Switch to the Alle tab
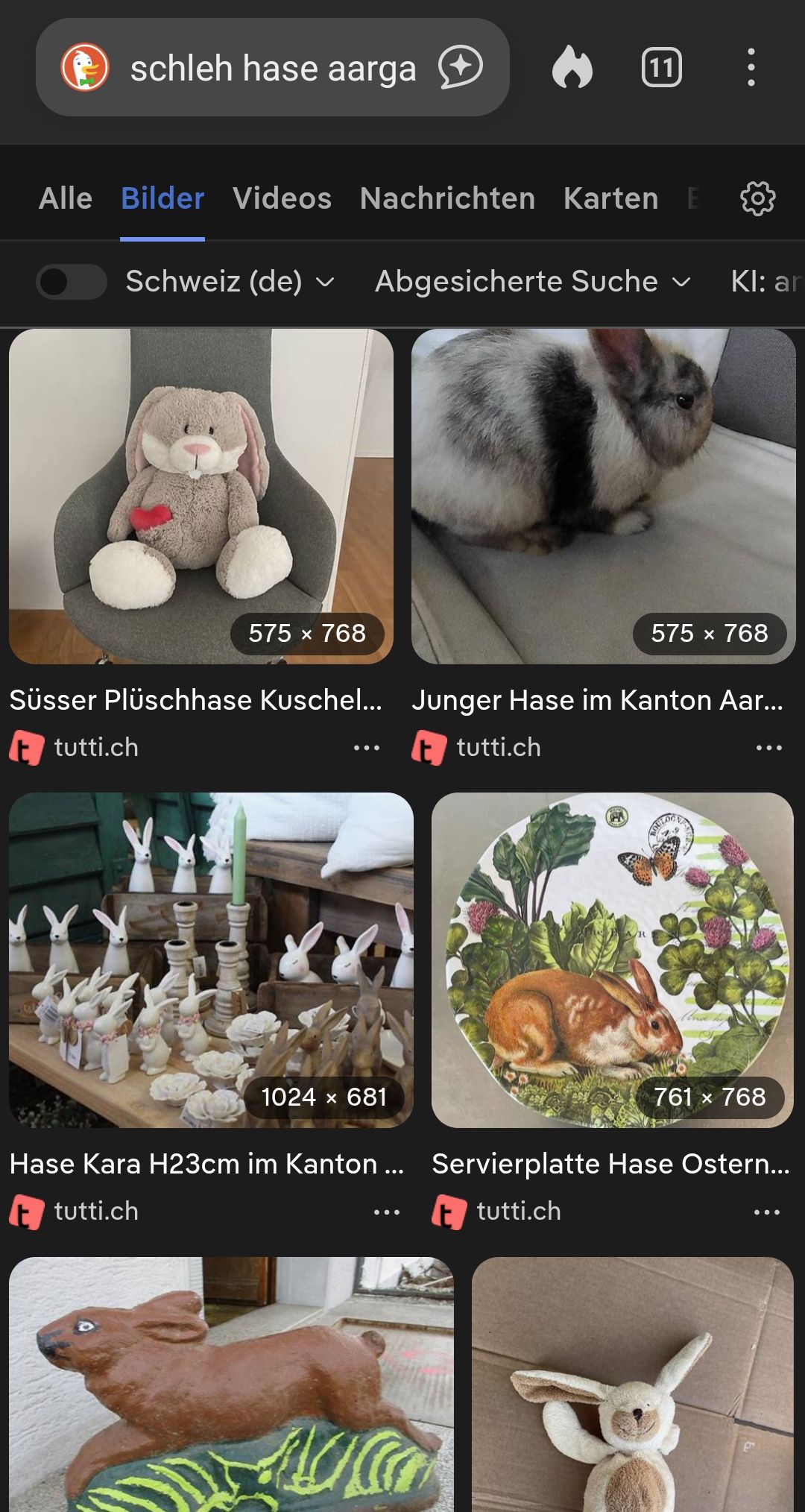 pos(66,198)
